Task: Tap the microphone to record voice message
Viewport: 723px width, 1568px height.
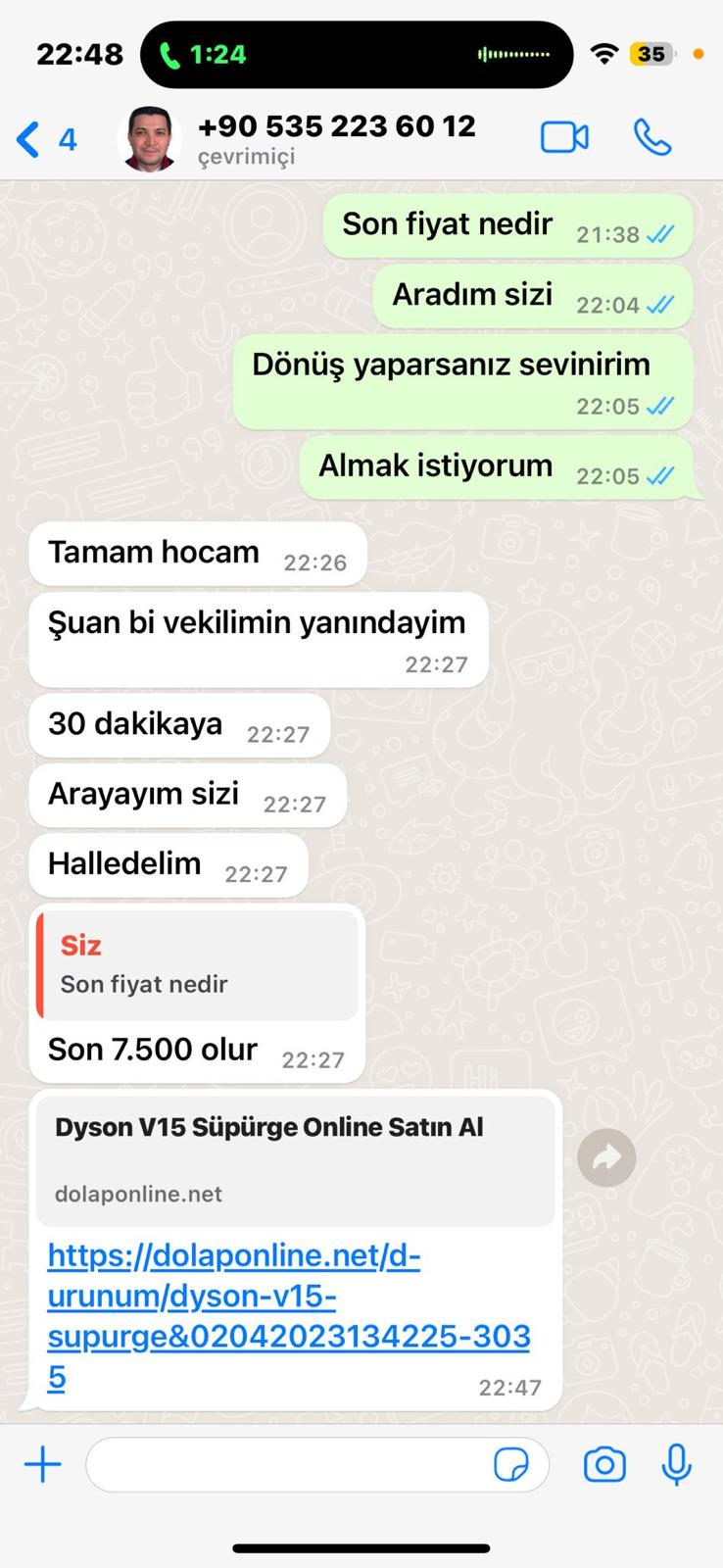Action: 677,1465
